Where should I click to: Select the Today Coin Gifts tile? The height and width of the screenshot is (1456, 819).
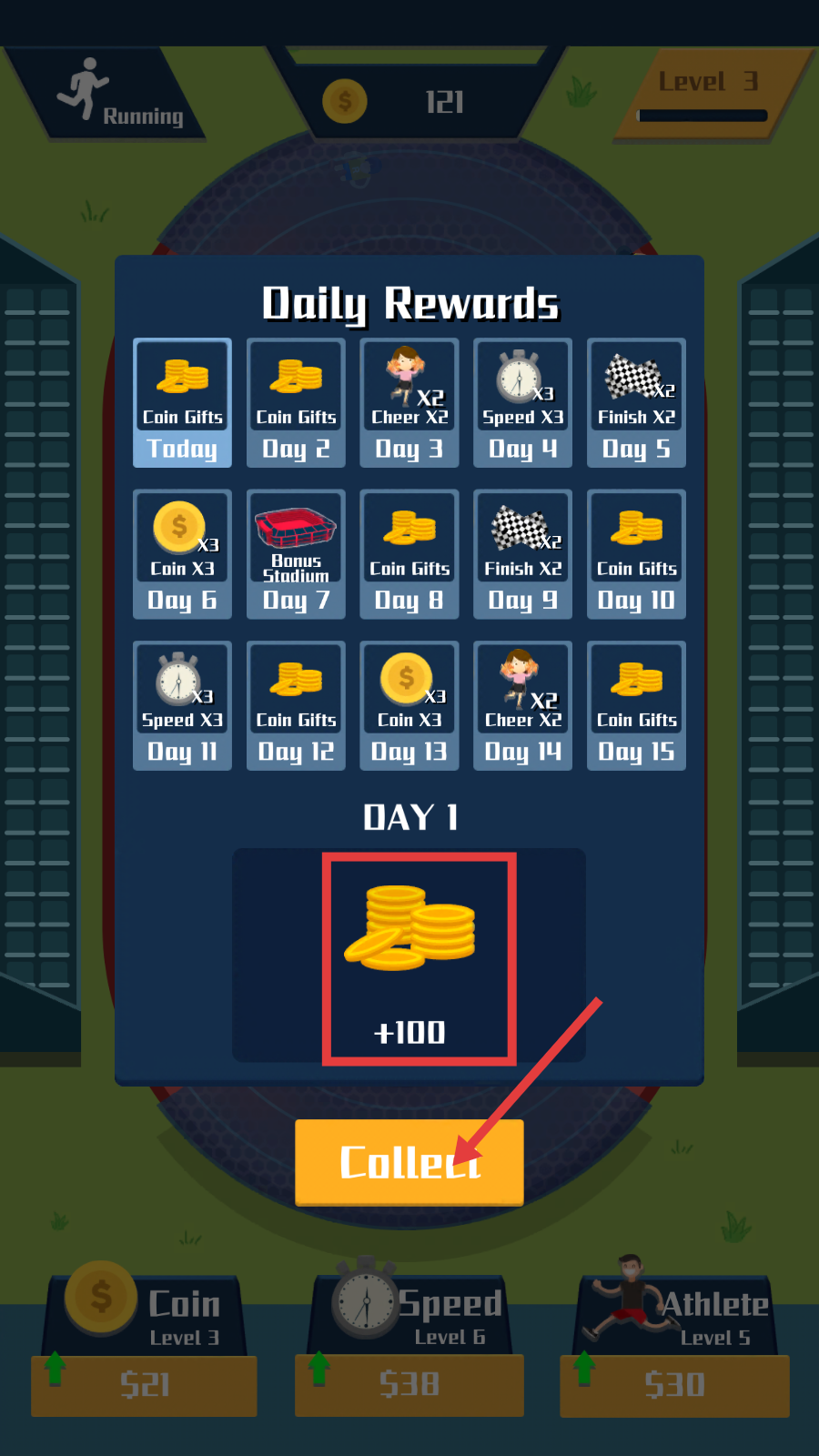[x=182, y=403]
